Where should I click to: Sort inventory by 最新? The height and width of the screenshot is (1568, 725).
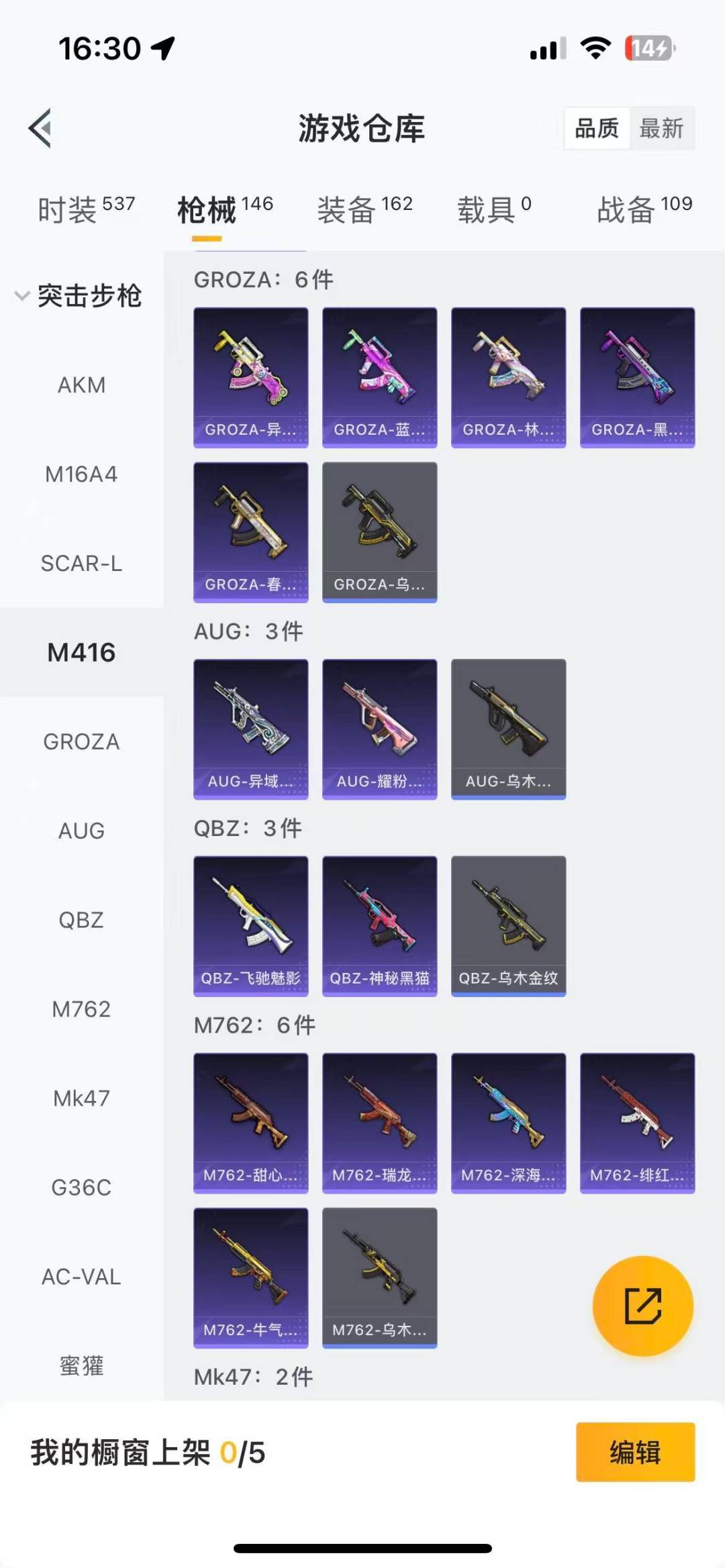661,127
